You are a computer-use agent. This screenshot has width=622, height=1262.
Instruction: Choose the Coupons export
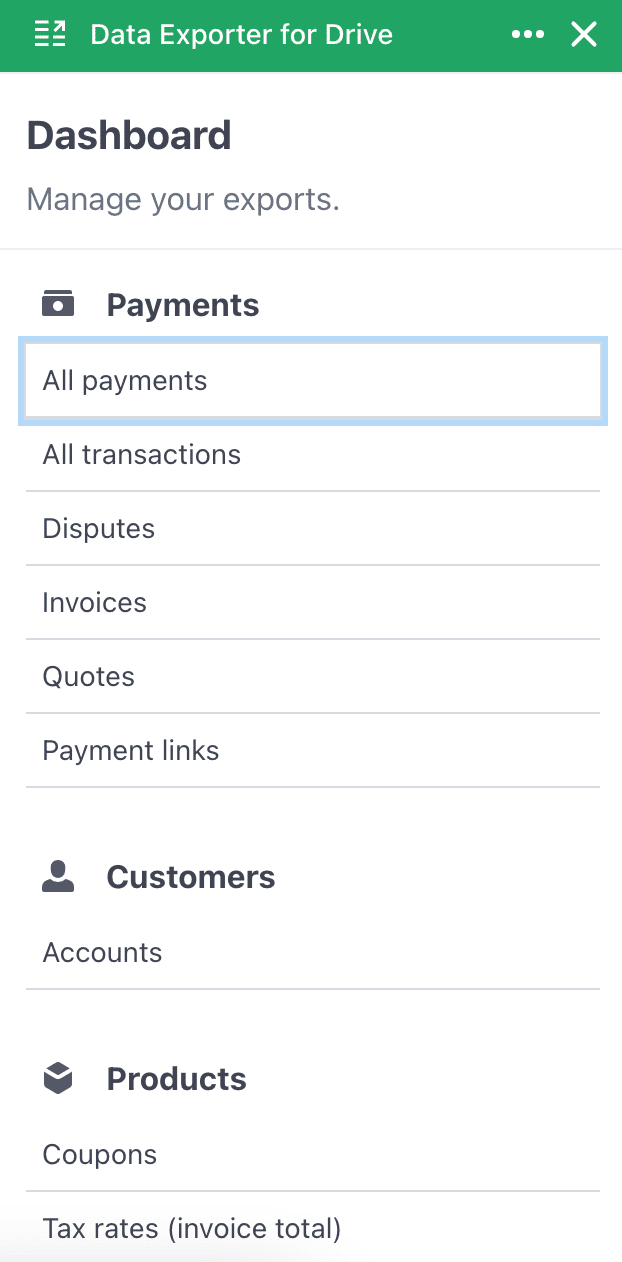[312, 1155]
